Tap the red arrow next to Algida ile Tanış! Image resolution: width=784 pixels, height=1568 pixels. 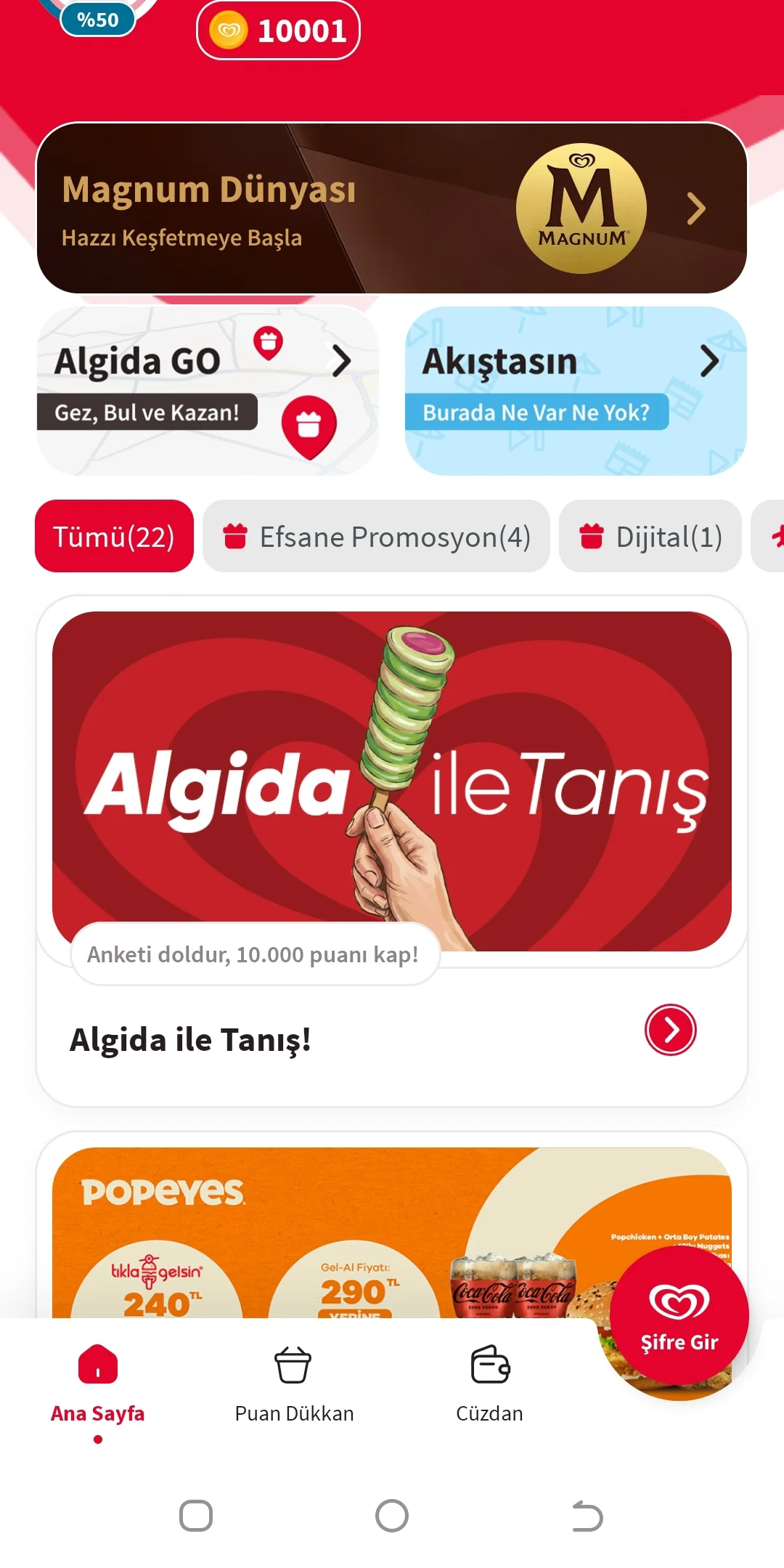pyautogui.click(x=670, y=1029)
